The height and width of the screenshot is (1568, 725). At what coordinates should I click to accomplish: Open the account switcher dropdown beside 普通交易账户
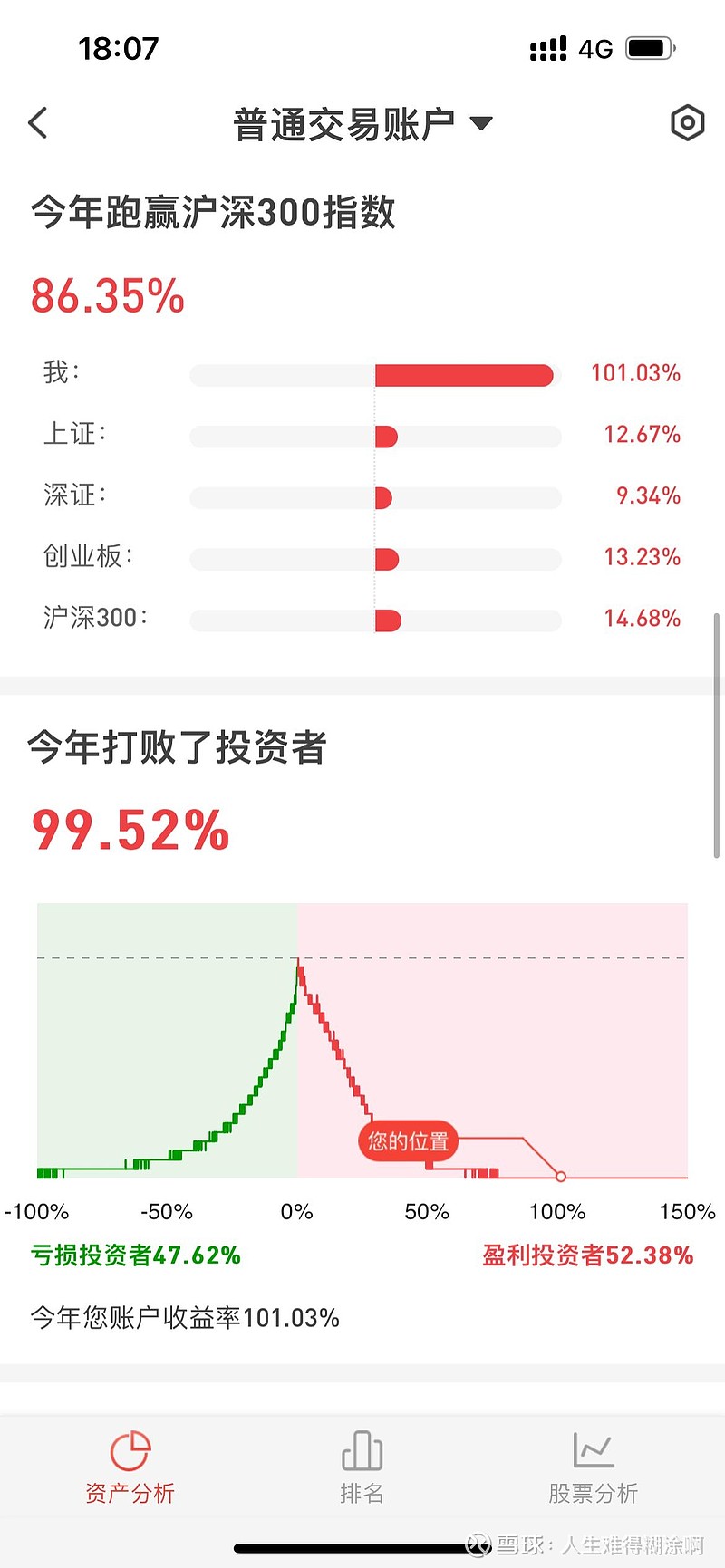[482, 121]
